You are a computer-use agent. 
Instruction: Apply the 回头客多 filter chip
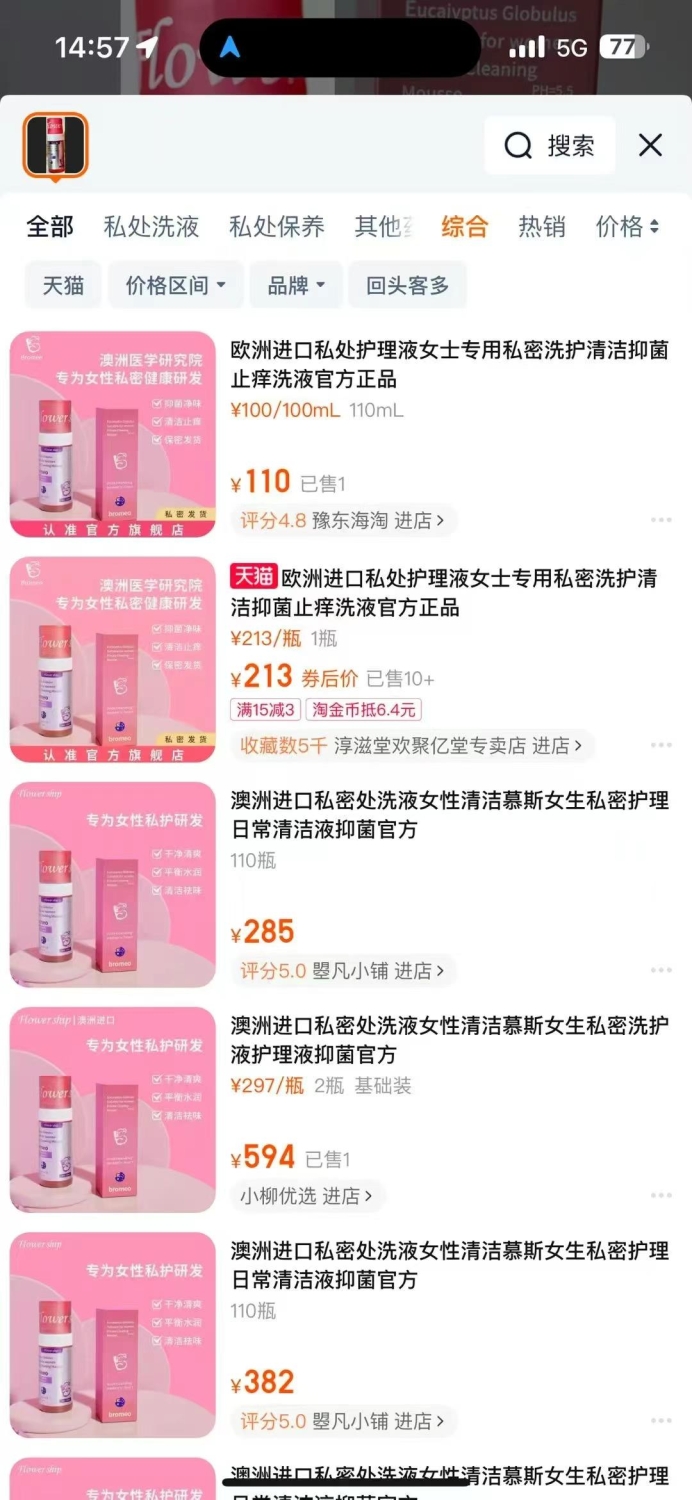click(408, 286)
